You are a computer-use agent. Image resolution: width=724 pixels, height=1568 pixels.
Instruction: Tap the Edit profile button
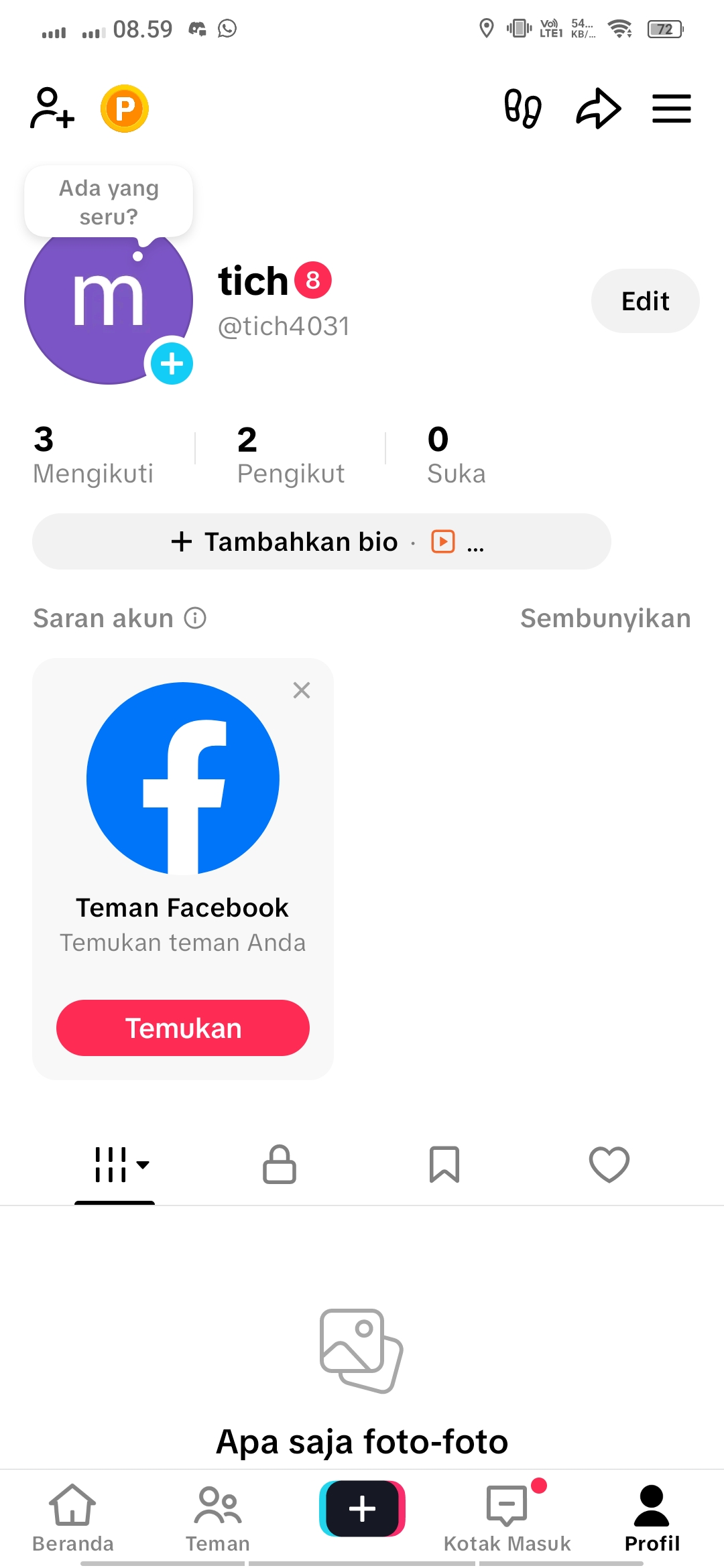(645, 302)
